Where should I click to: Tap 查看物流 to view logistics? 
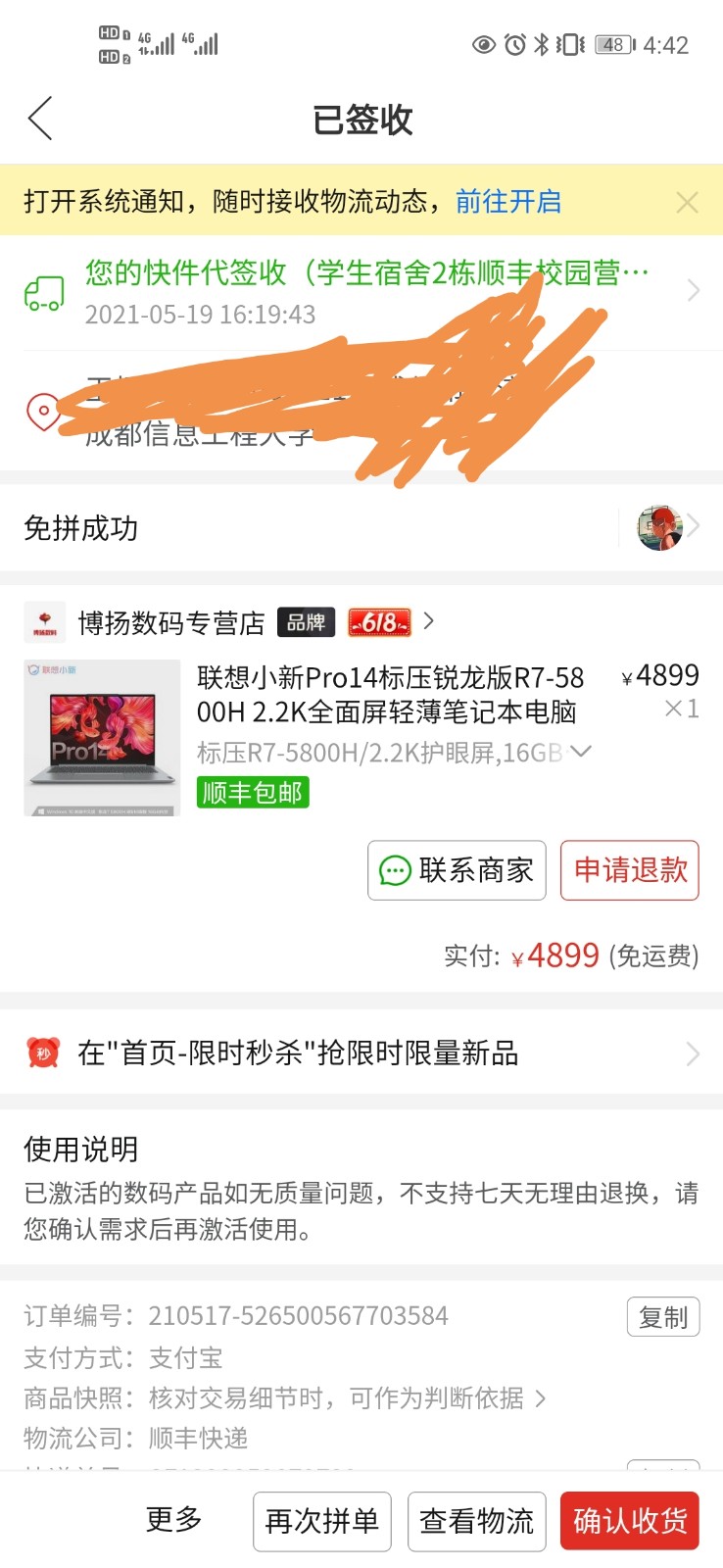[476, 1521]
